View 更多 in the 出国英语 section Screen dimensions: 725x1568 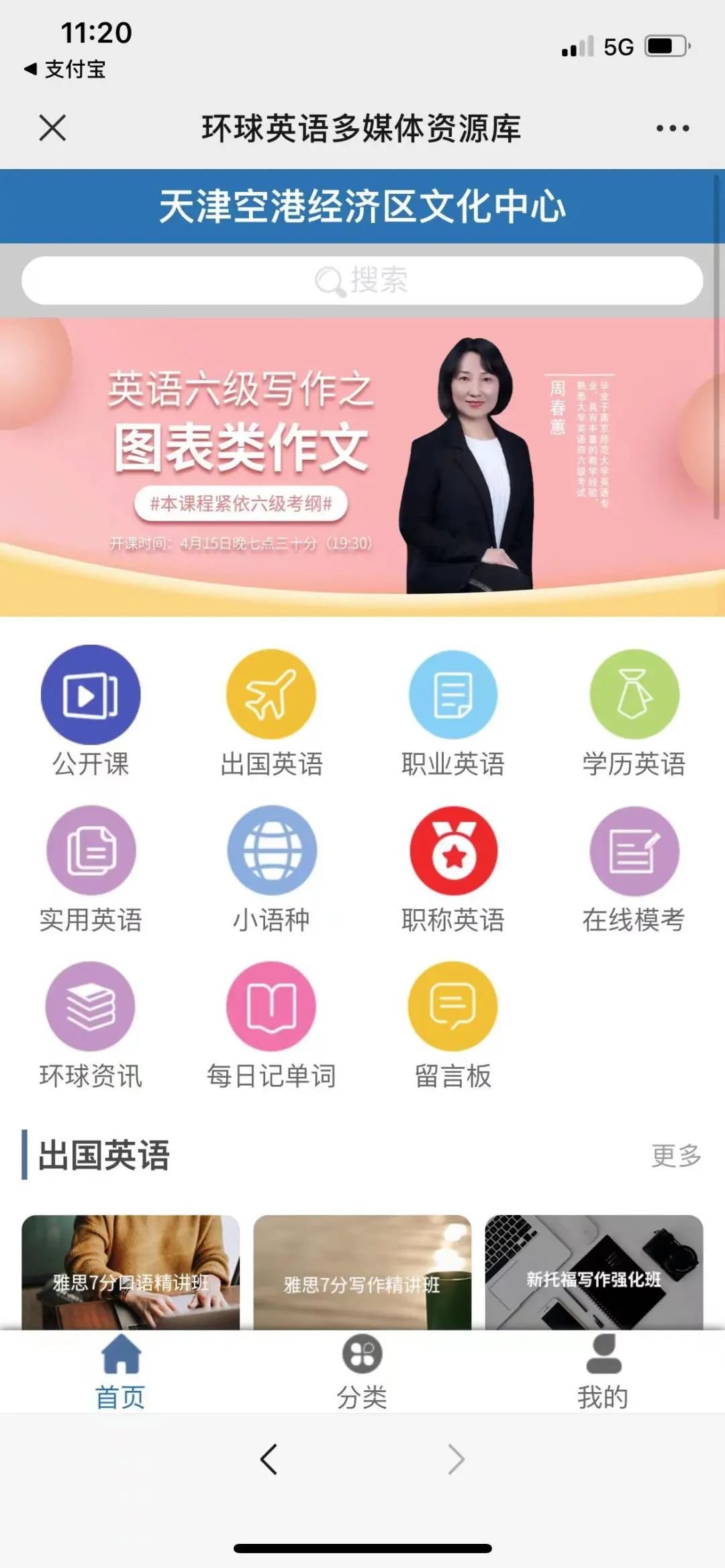[x=675, y=1155]
